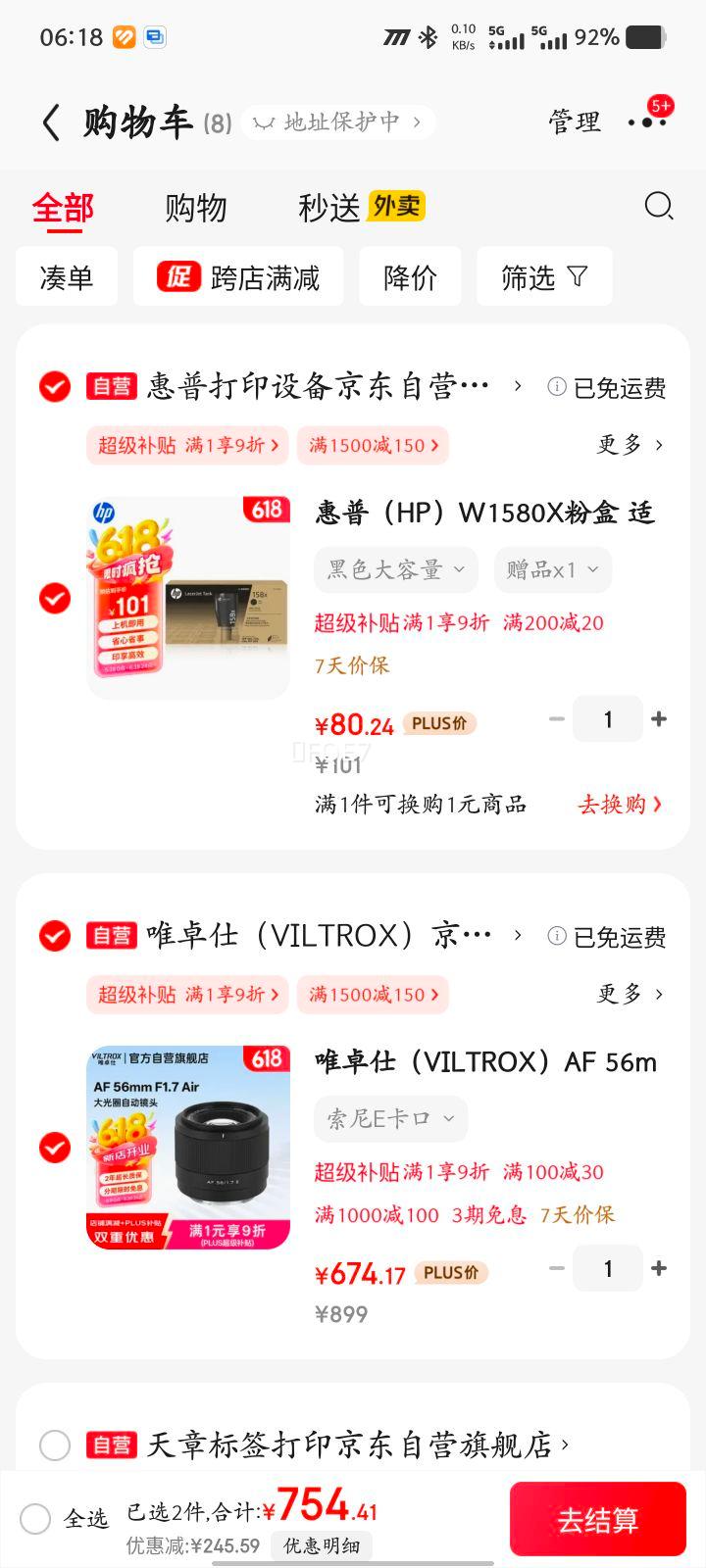Open 优惠明细 discount details
706x1568 pixels.
point(322,1545)
